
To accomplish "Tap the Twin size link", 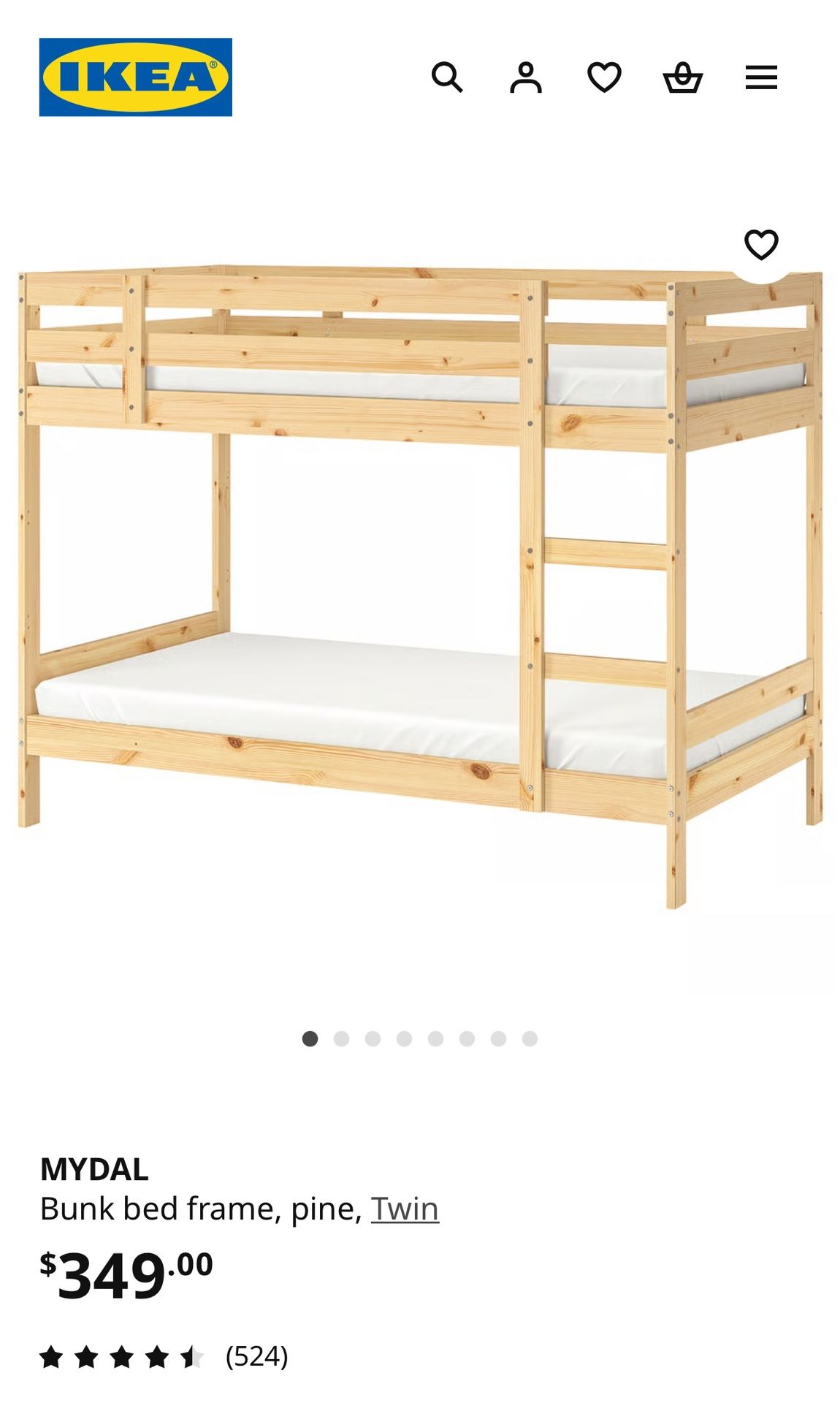I will click(405, 1209).
